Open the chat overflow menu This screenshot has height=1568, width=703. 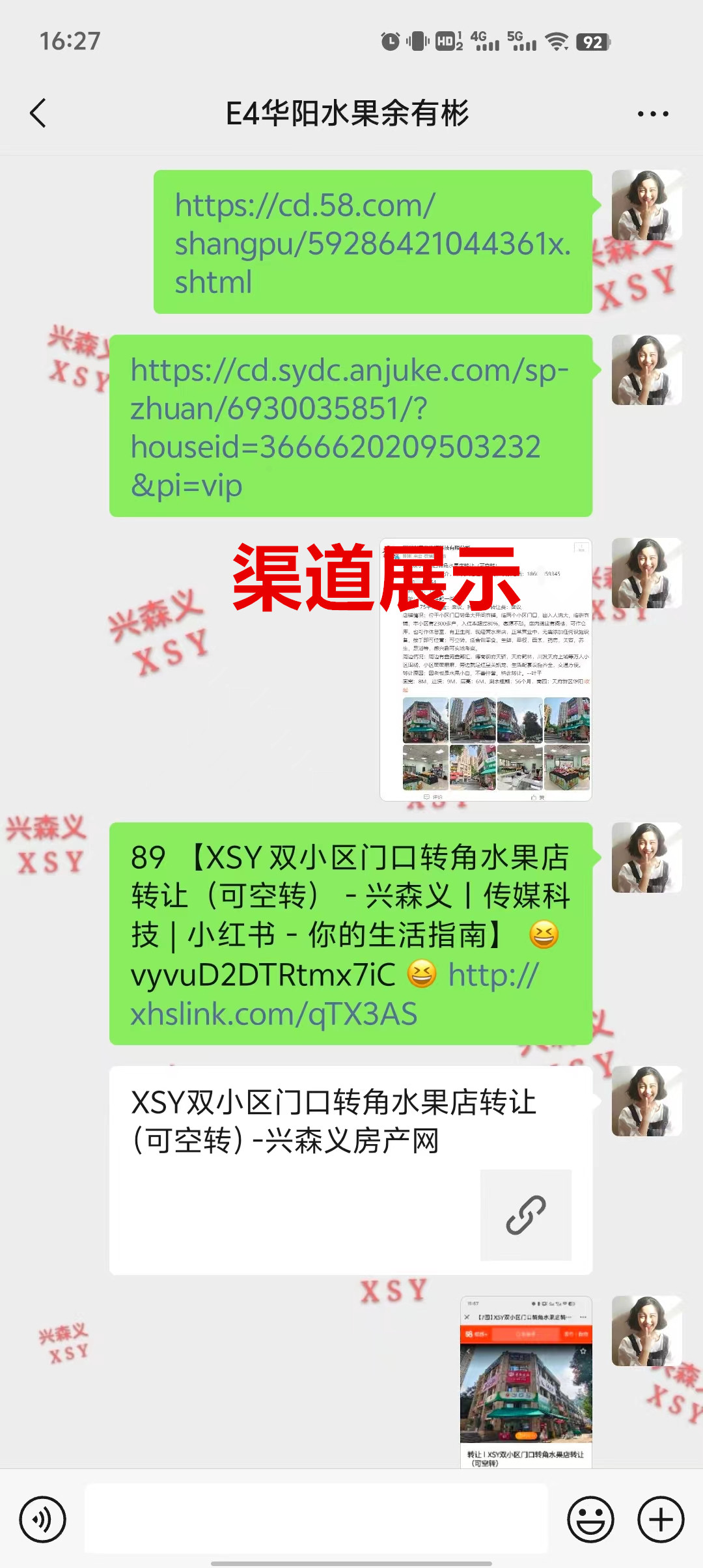[652, 113]
